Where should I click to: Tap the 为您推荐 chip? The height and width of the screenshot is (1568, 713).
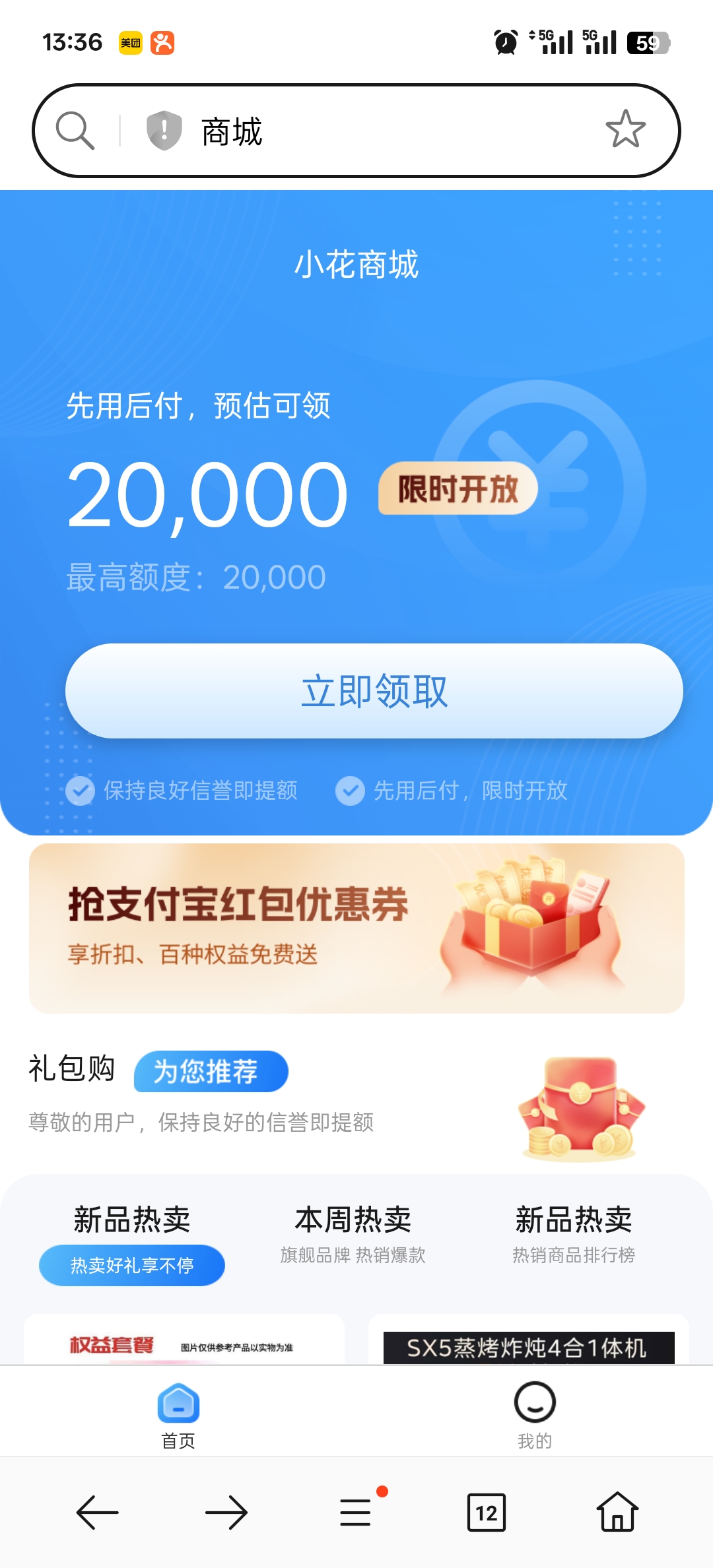[211, 1071]
